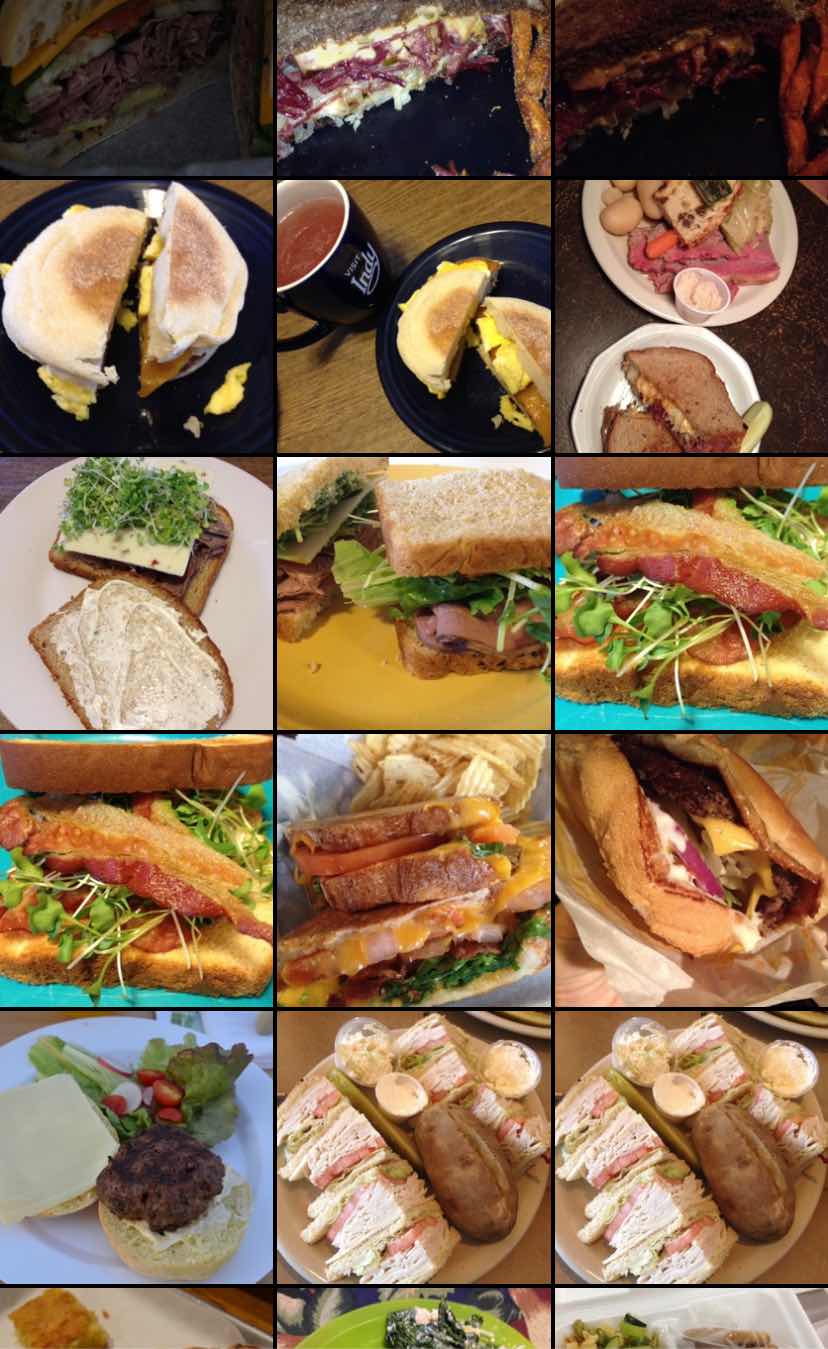Open the paper-wrapped burger with red onion
828x1349 pixels.
click(x=691, y=870)
